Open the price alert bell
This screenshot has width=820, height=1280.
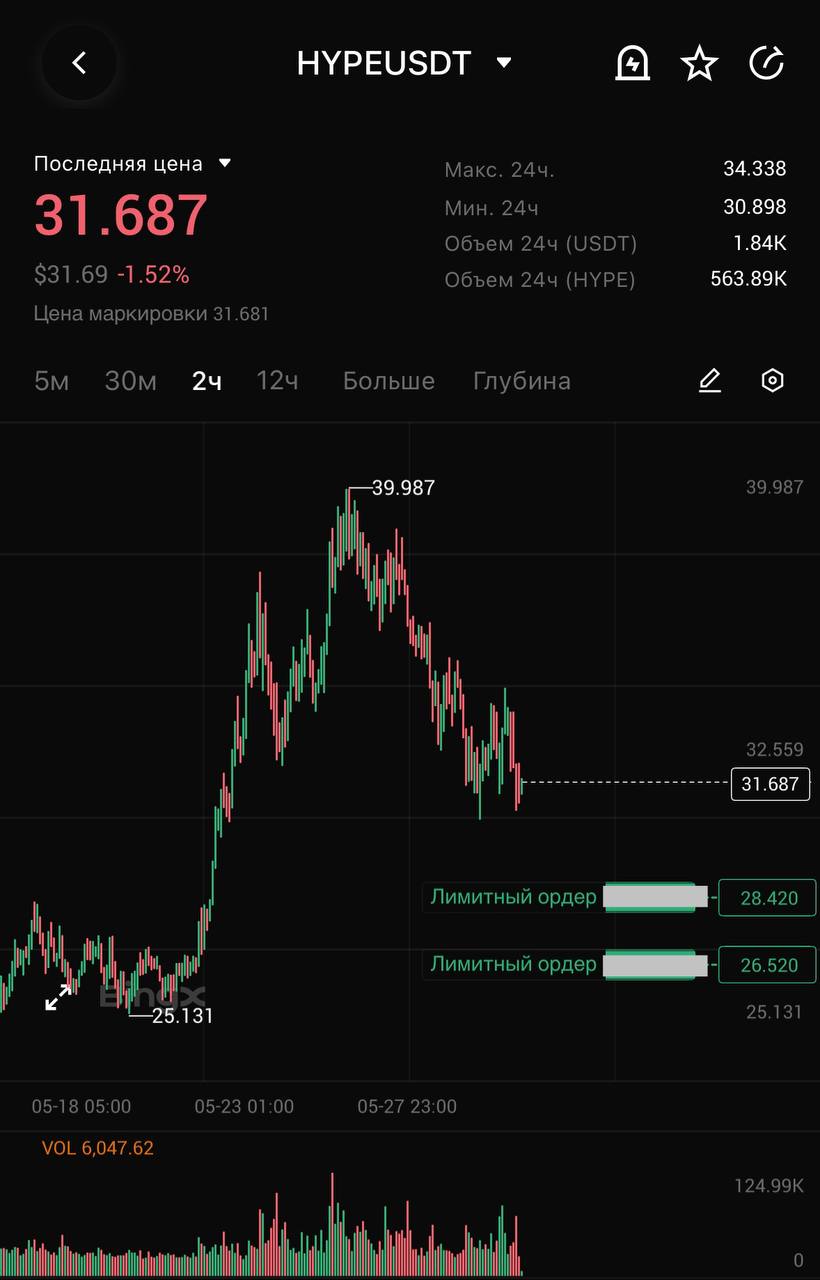(x=632, y=64)
